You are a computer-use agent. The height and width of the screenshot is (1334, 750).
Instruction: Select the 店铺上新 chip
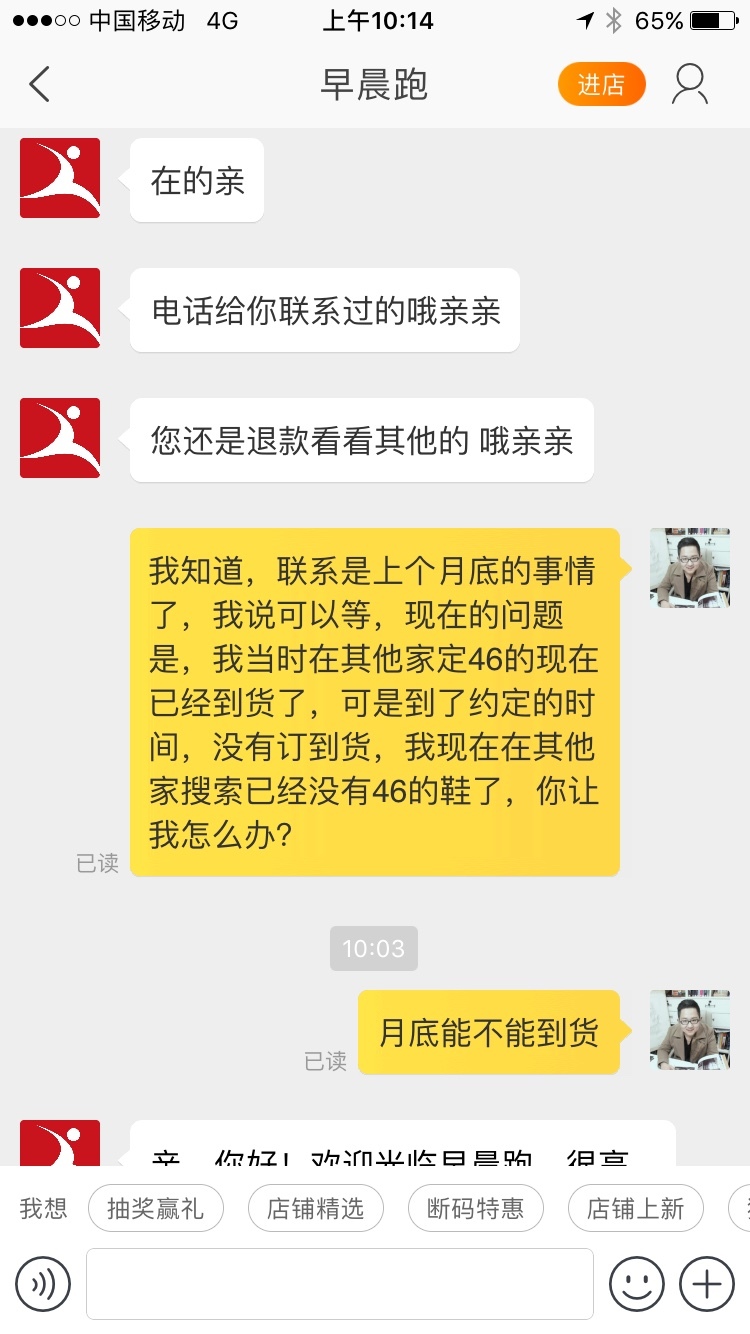[x=635, y=1208]
